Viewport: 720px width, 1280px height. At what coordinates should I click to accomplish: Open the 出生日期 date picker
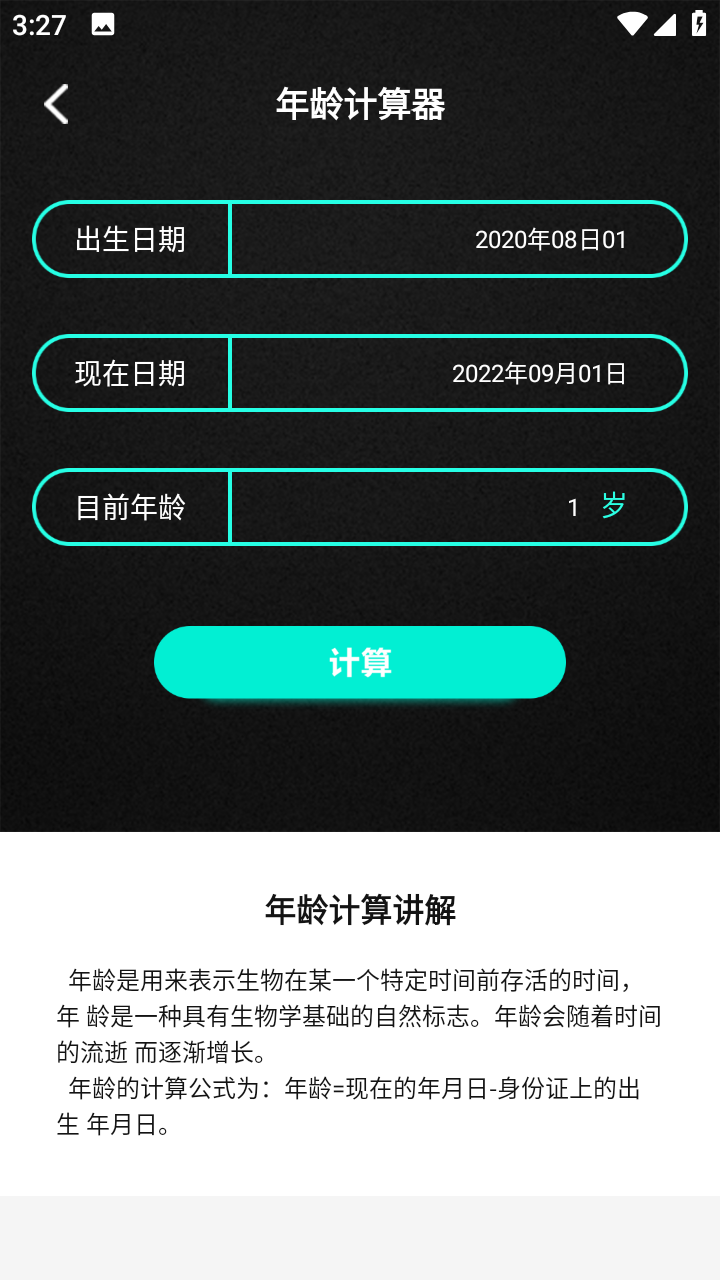550,240
